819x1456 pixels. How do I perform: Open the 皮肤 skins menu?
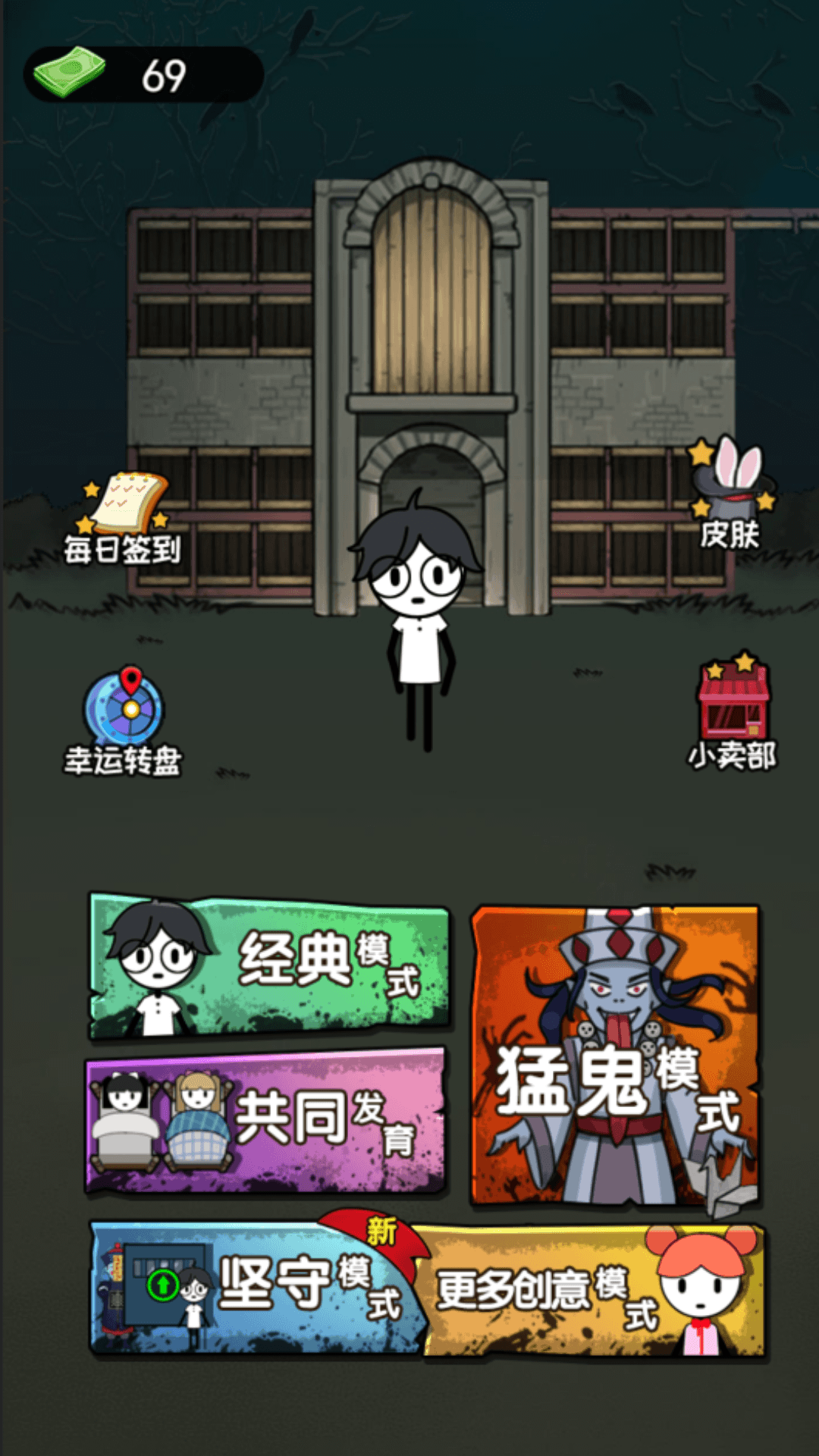click(730, 493)
